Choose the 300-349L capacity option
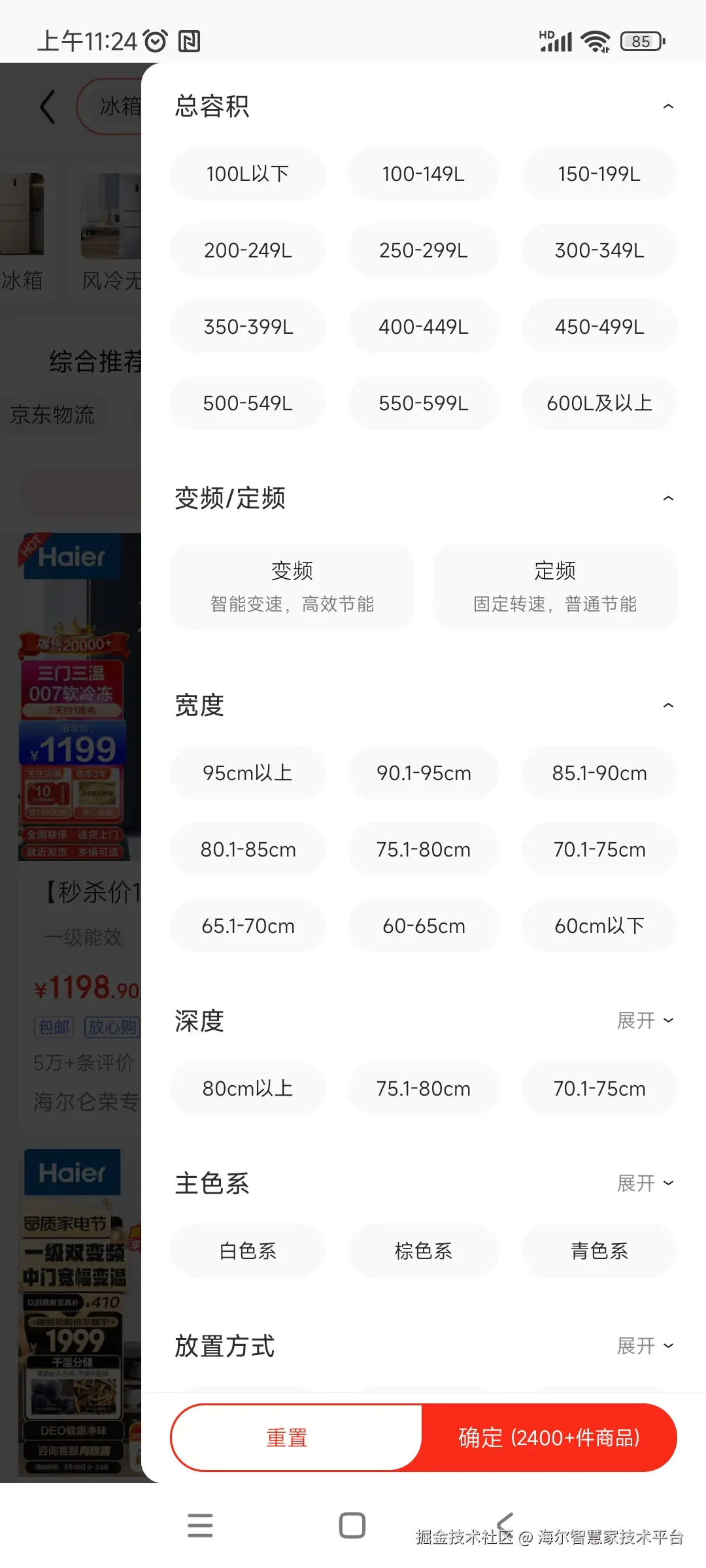 [x=599, y=250]
